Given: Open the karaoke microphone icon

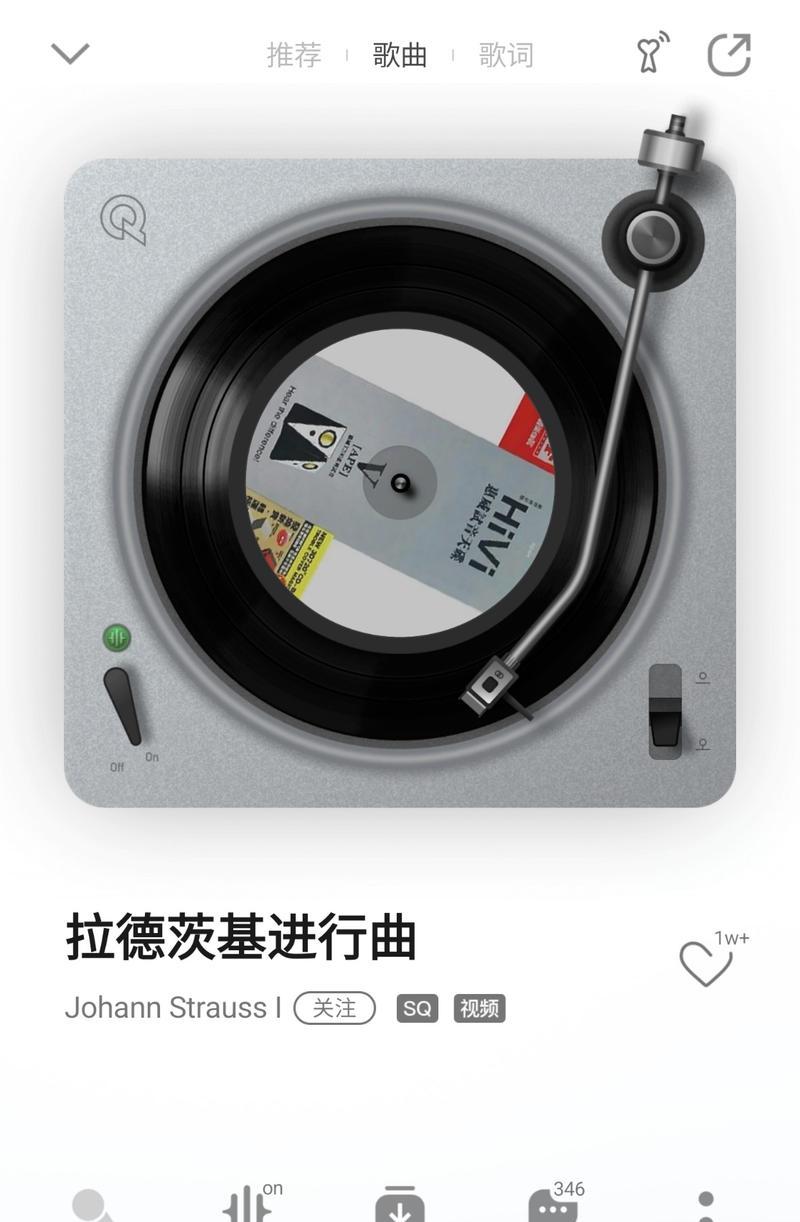Looking at the screenshot, I should click(93, 1207).
